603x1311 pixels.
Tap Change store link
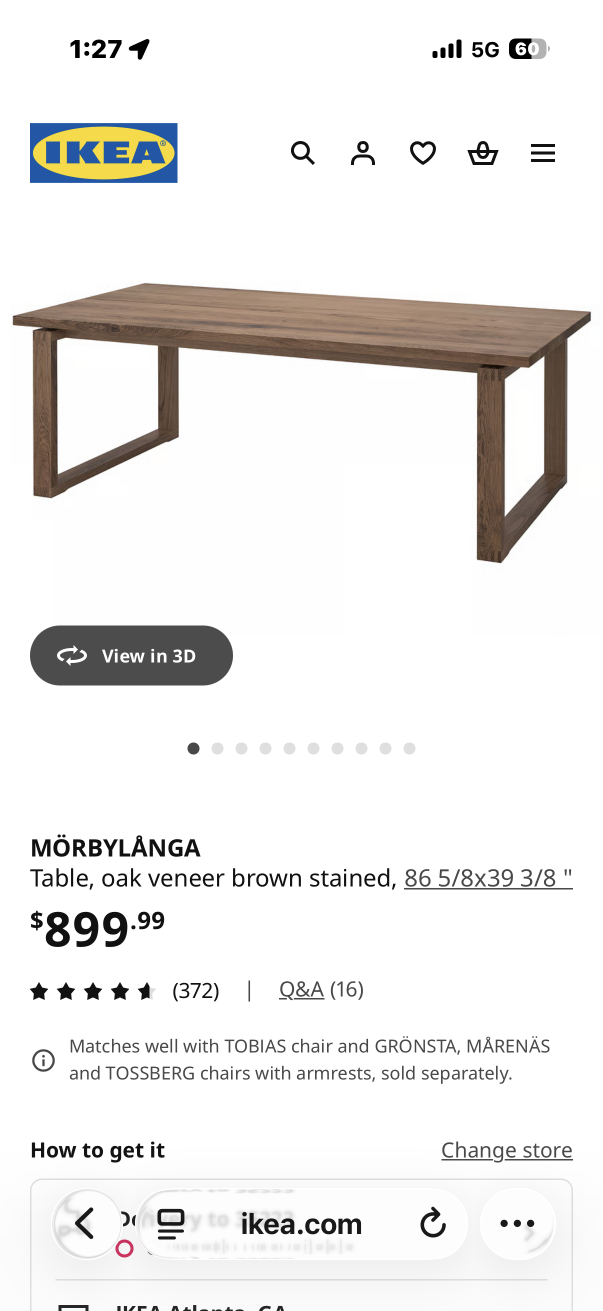click(507, 1150)
